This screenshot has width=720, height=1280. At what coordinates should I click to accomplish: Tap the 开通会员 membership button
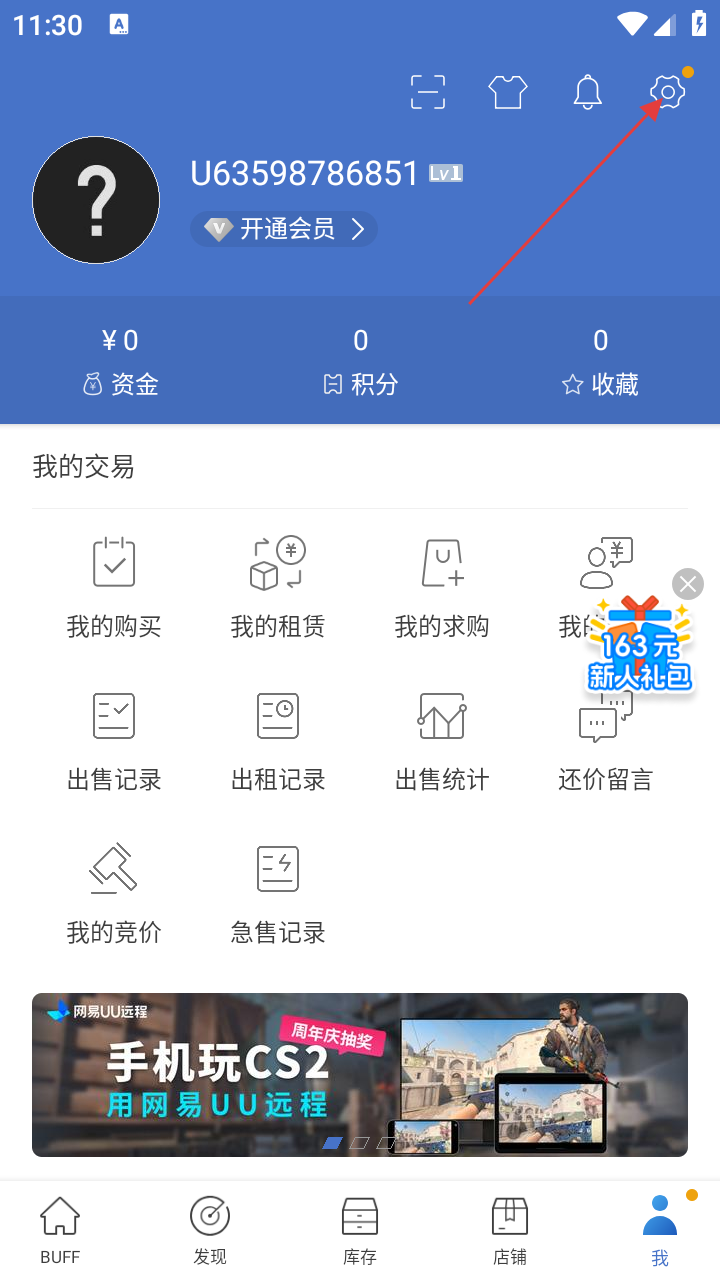pos(284,229)
